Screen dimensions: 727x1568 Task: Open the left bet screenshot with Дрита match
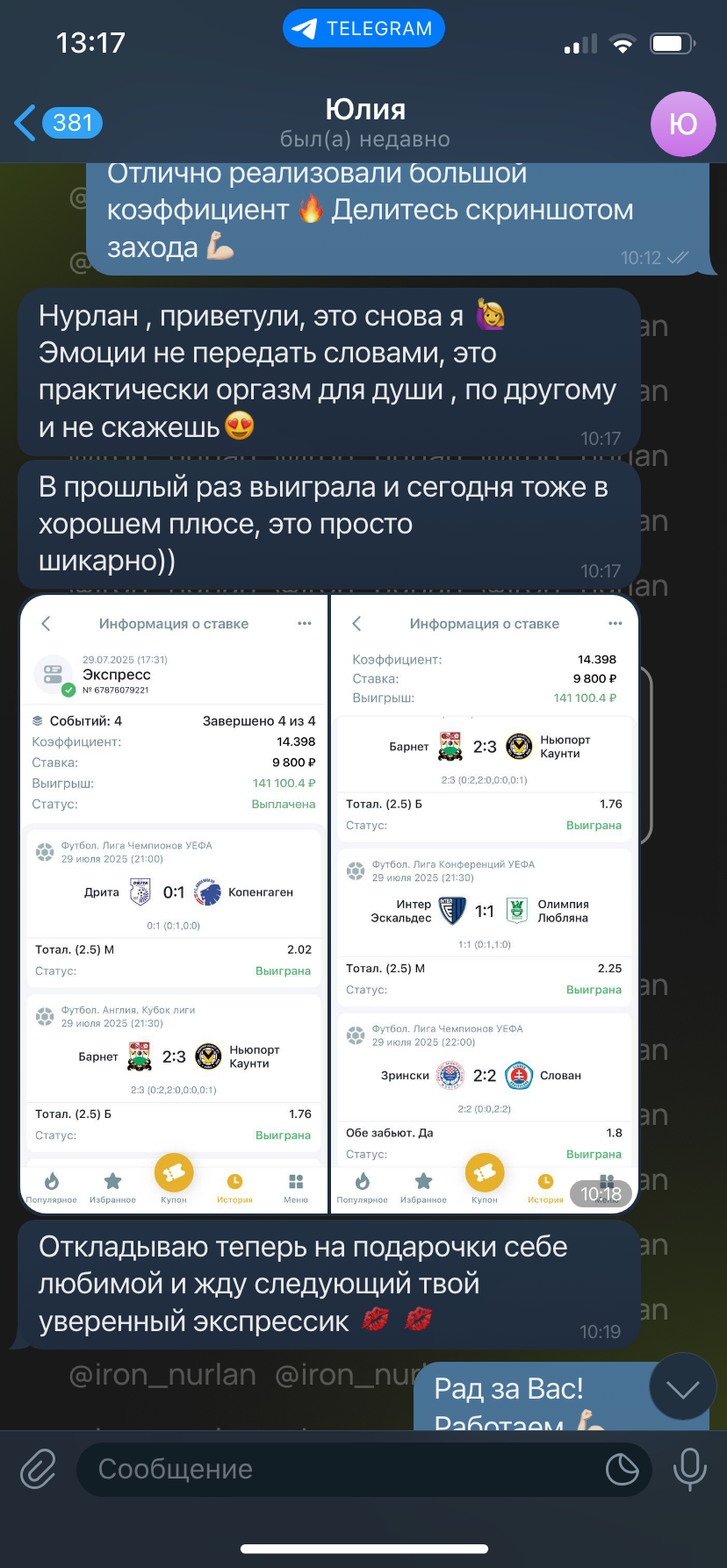click(x=174, y=905)
